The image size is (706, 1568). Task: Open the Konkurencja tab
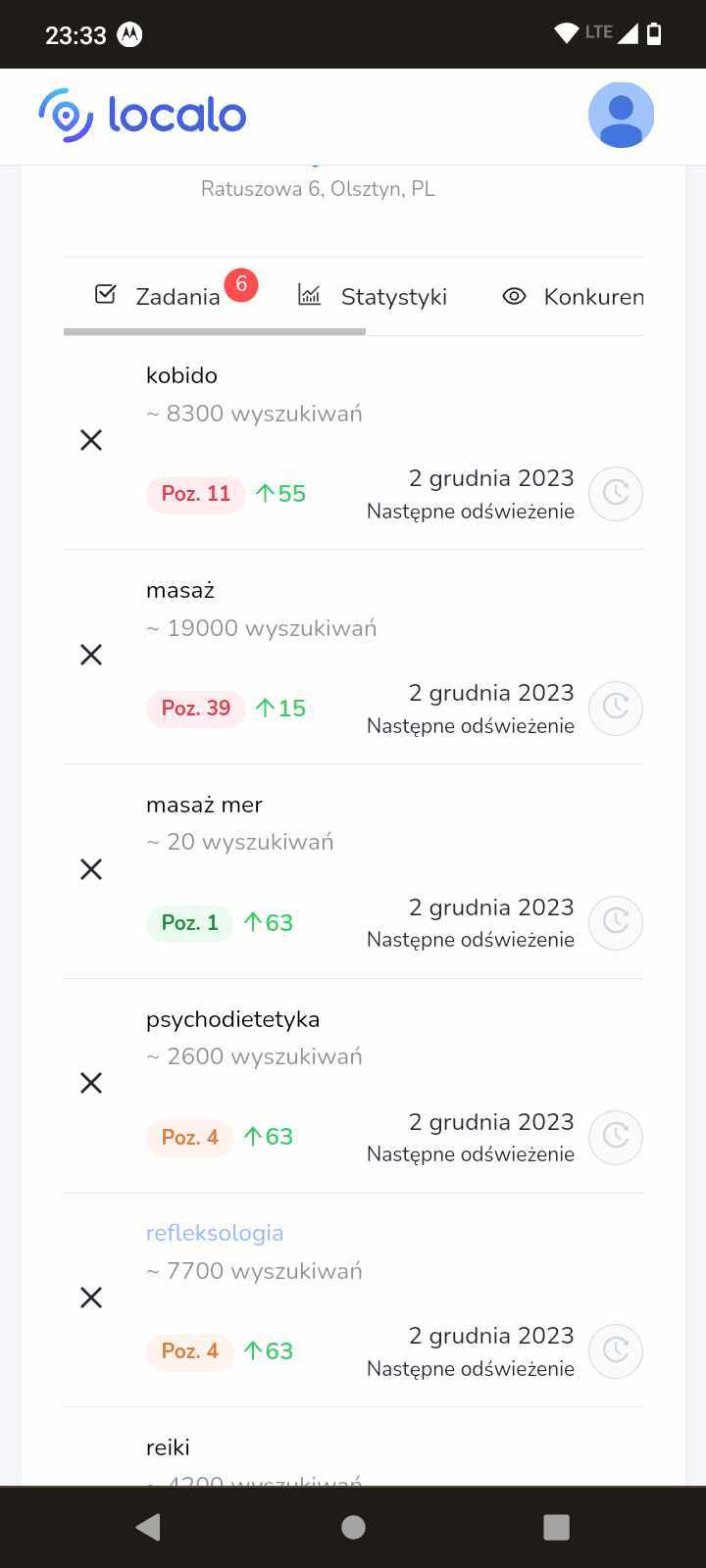574,296
